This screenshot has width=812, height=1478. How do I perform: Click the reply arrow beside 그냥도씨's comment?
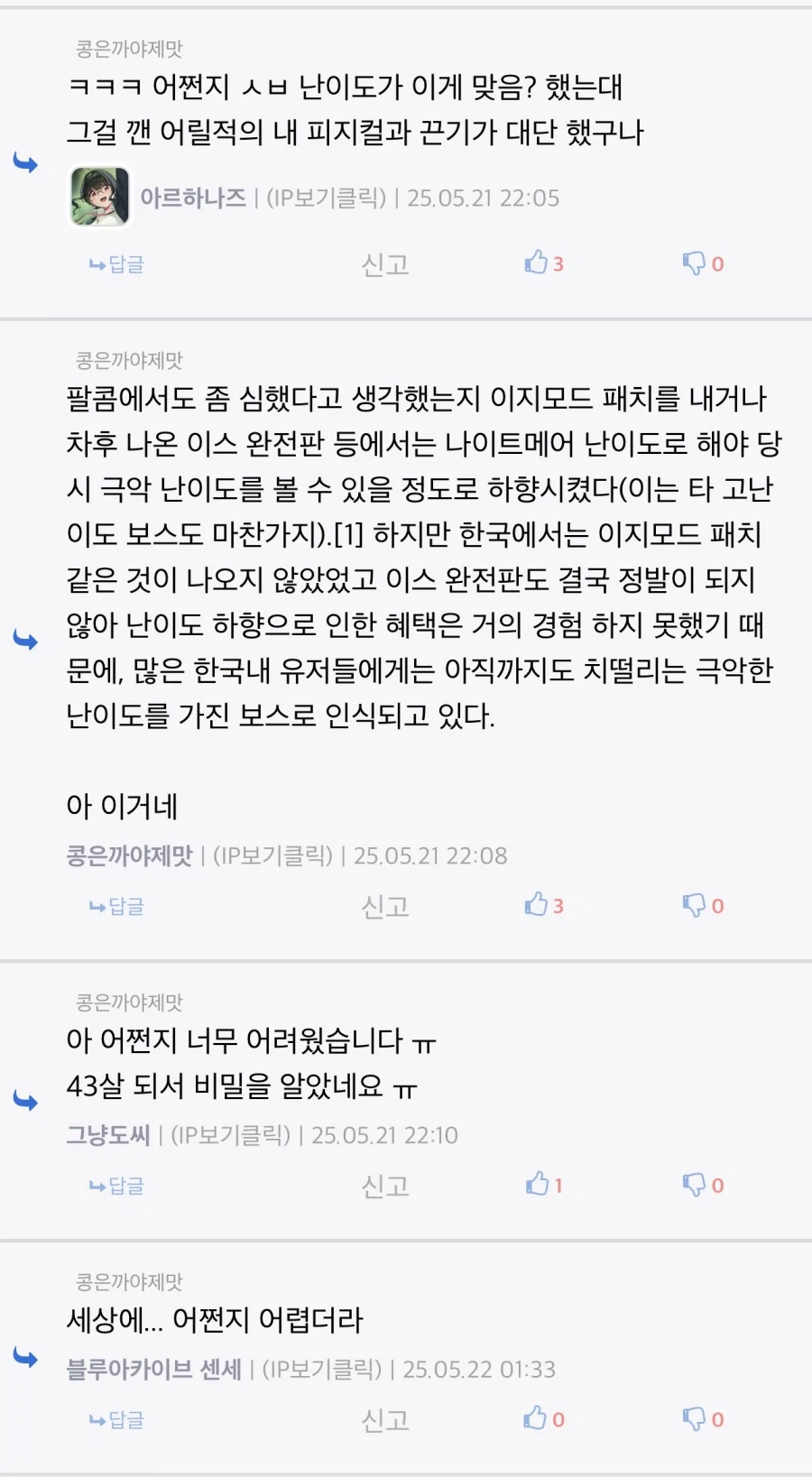tap(24, 1100)
